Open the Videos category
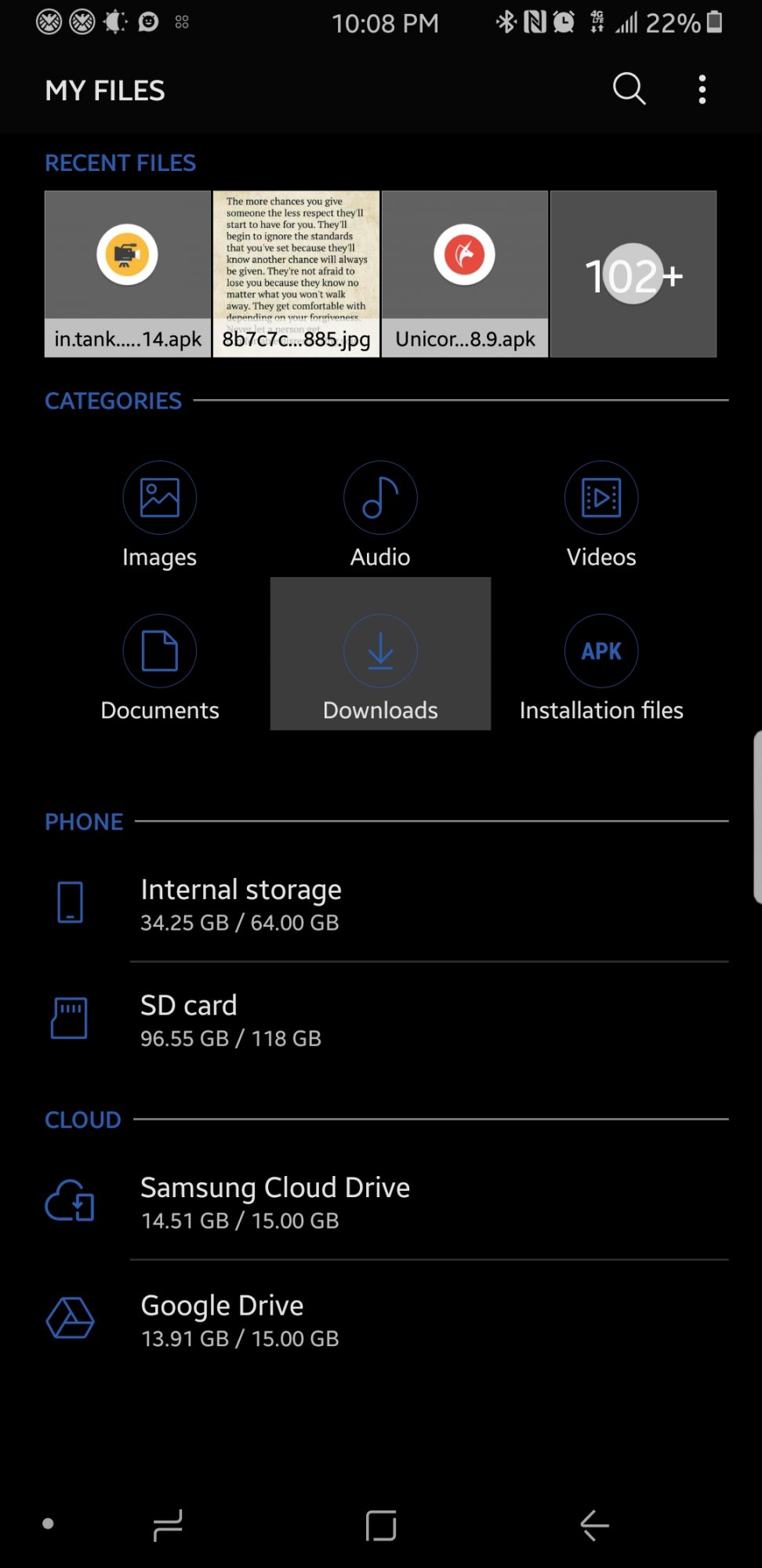Screen dimensions: 762x1568 601,514
